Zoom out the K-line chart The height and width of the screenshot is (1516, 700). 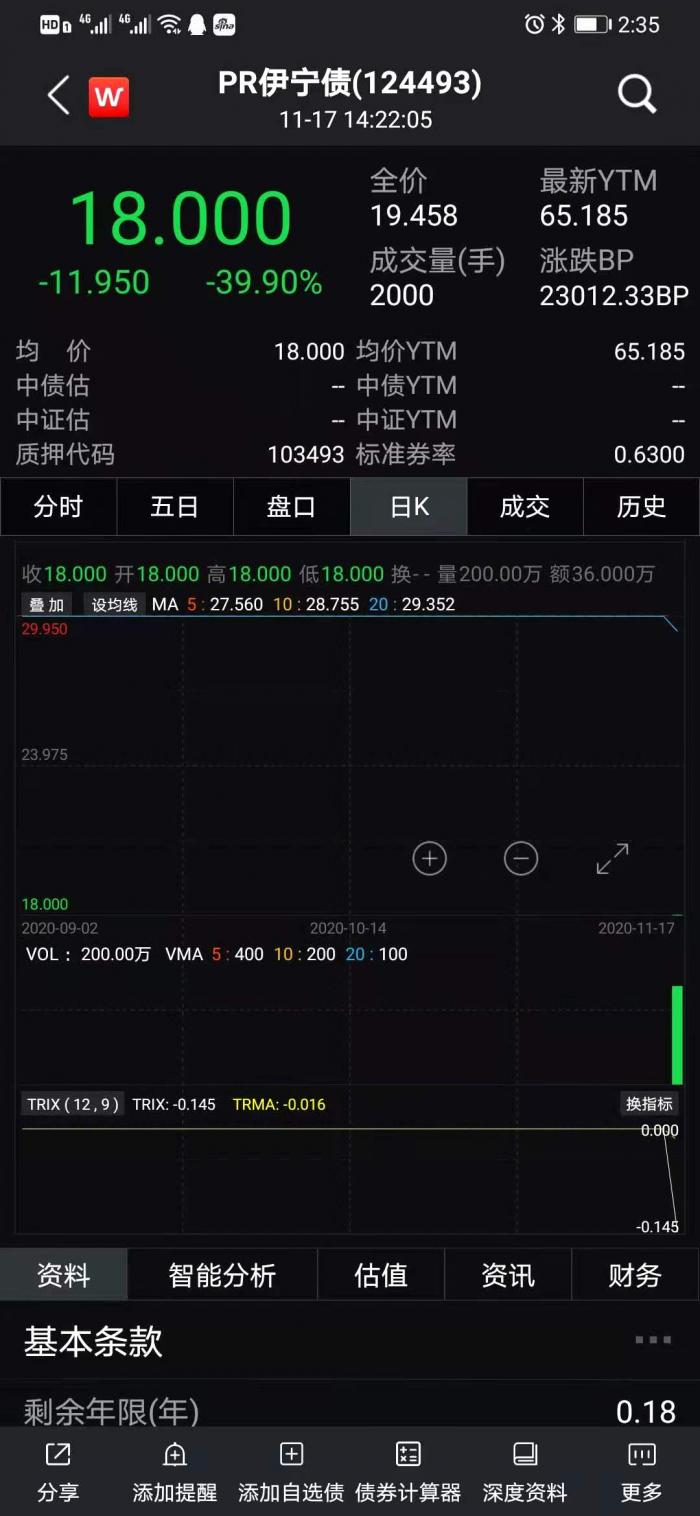coord(521,858)
